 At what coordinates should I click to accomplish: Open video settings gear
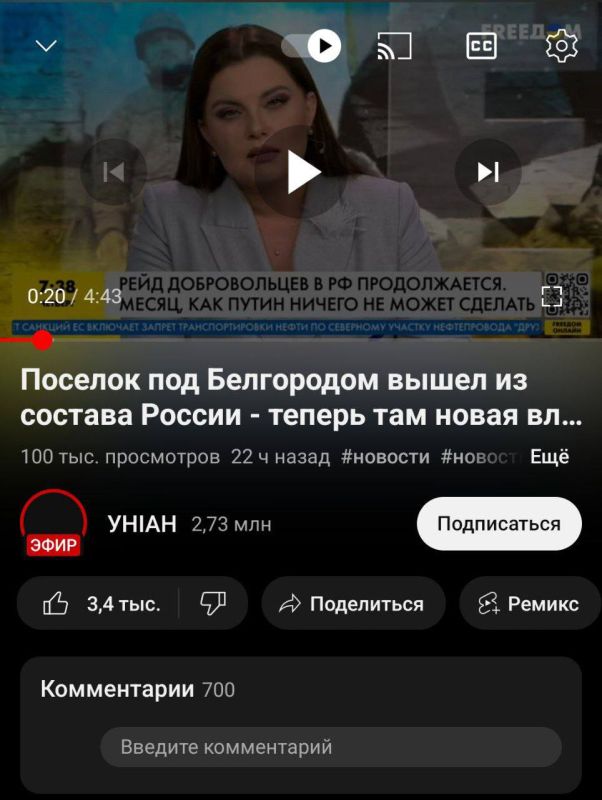click(562, 46)
